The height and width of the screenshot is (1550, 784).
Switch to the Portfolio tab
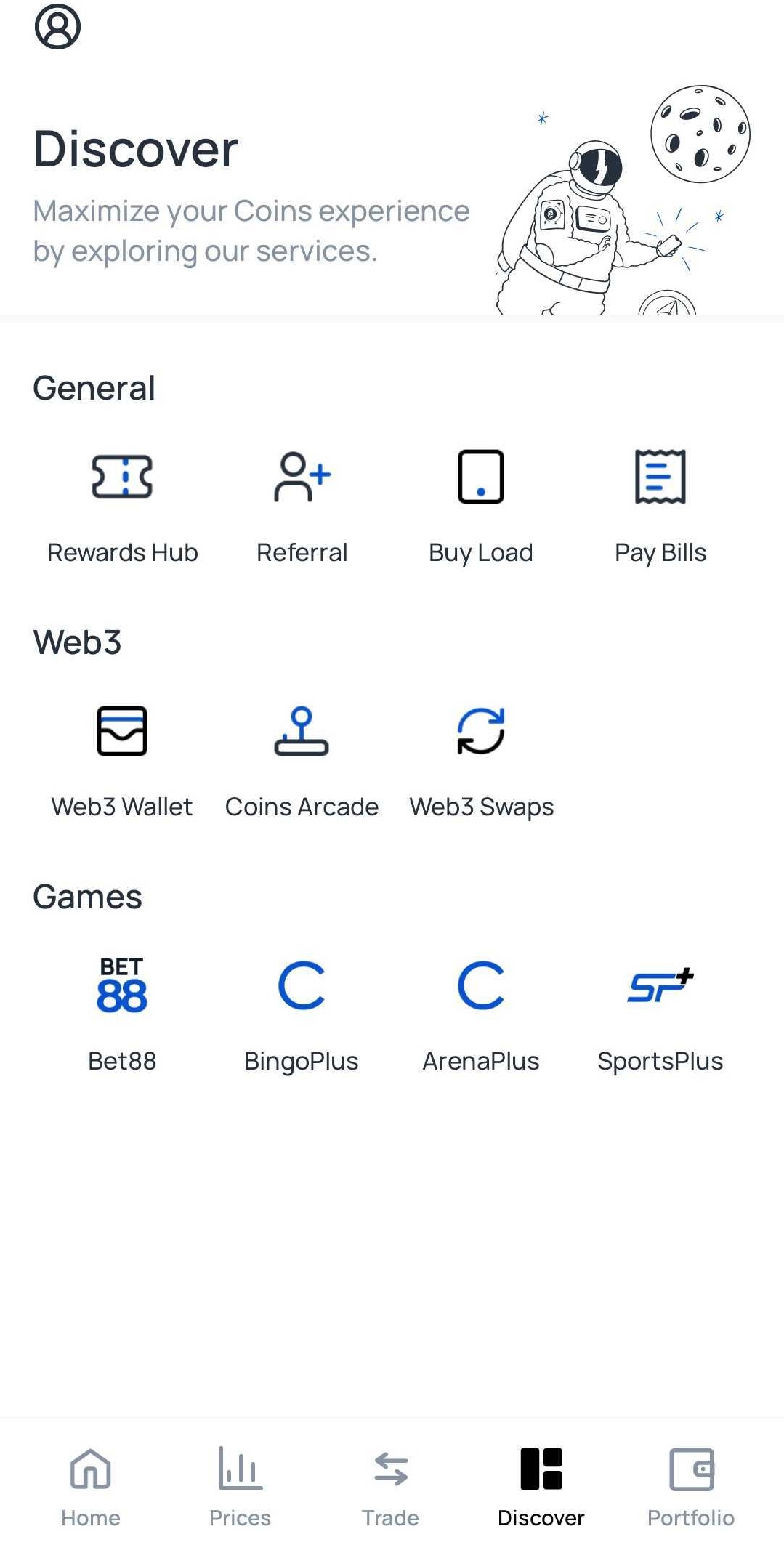point(691,1482)
